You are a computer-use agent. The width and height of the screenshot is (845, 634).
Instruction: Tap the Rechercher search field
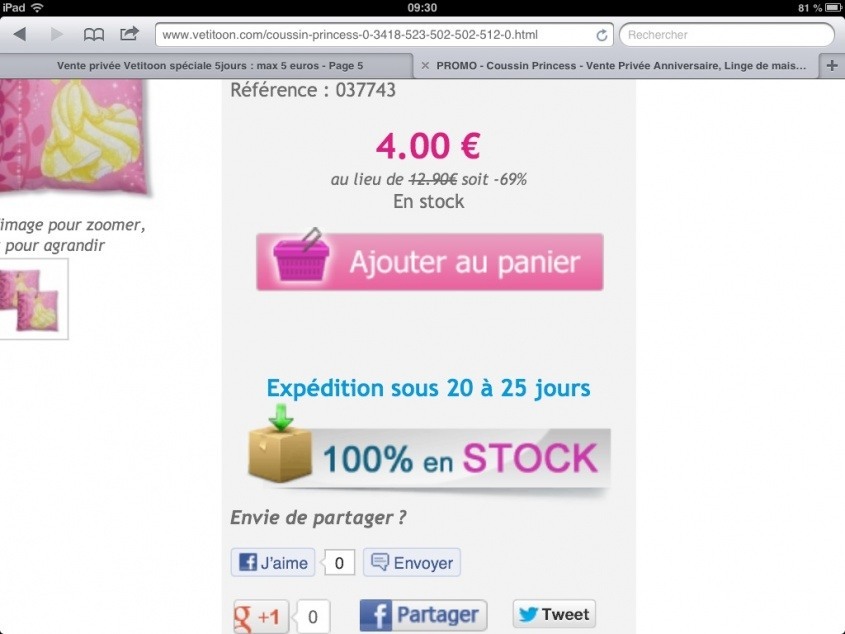coord(726,35)
